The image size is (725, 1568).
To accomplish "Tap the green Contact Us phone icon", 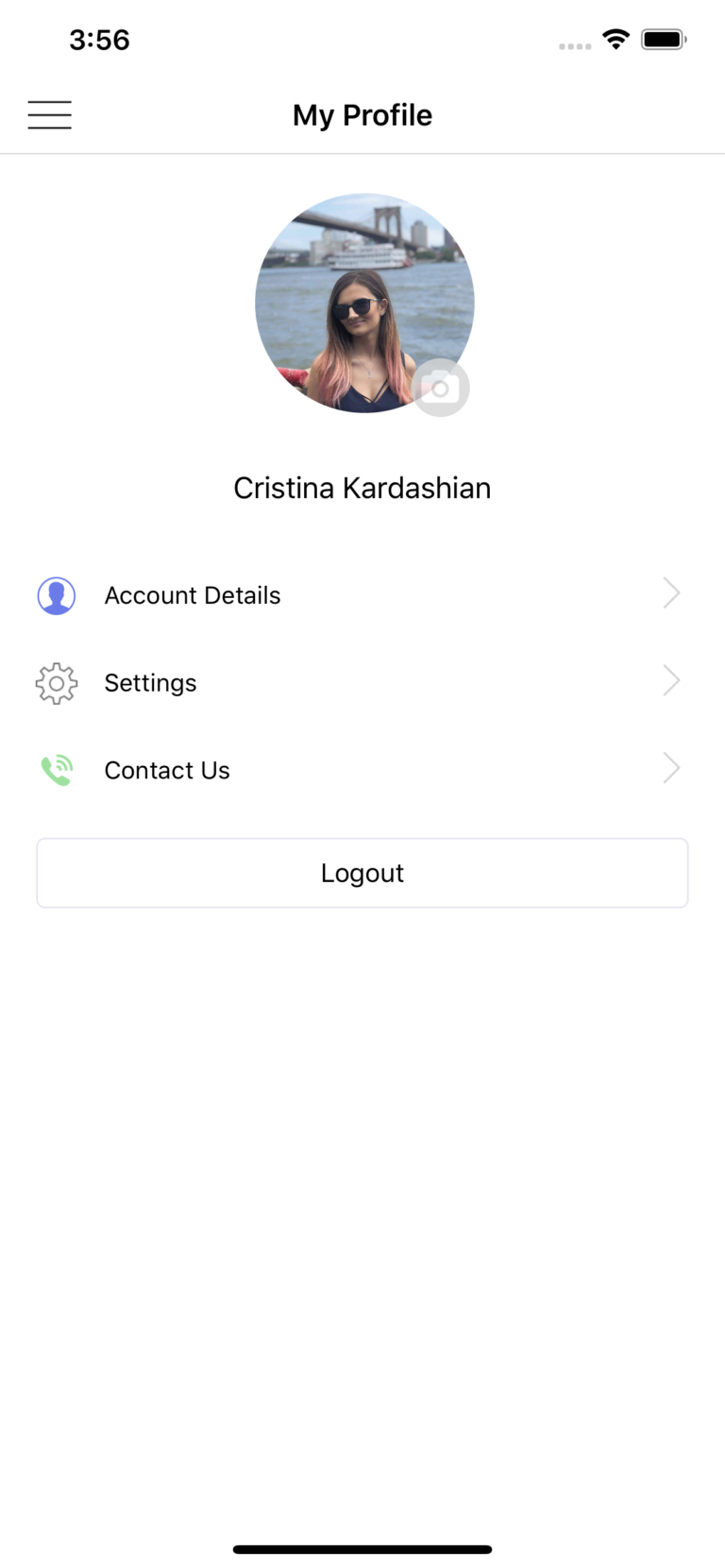I will click(56, 769).
